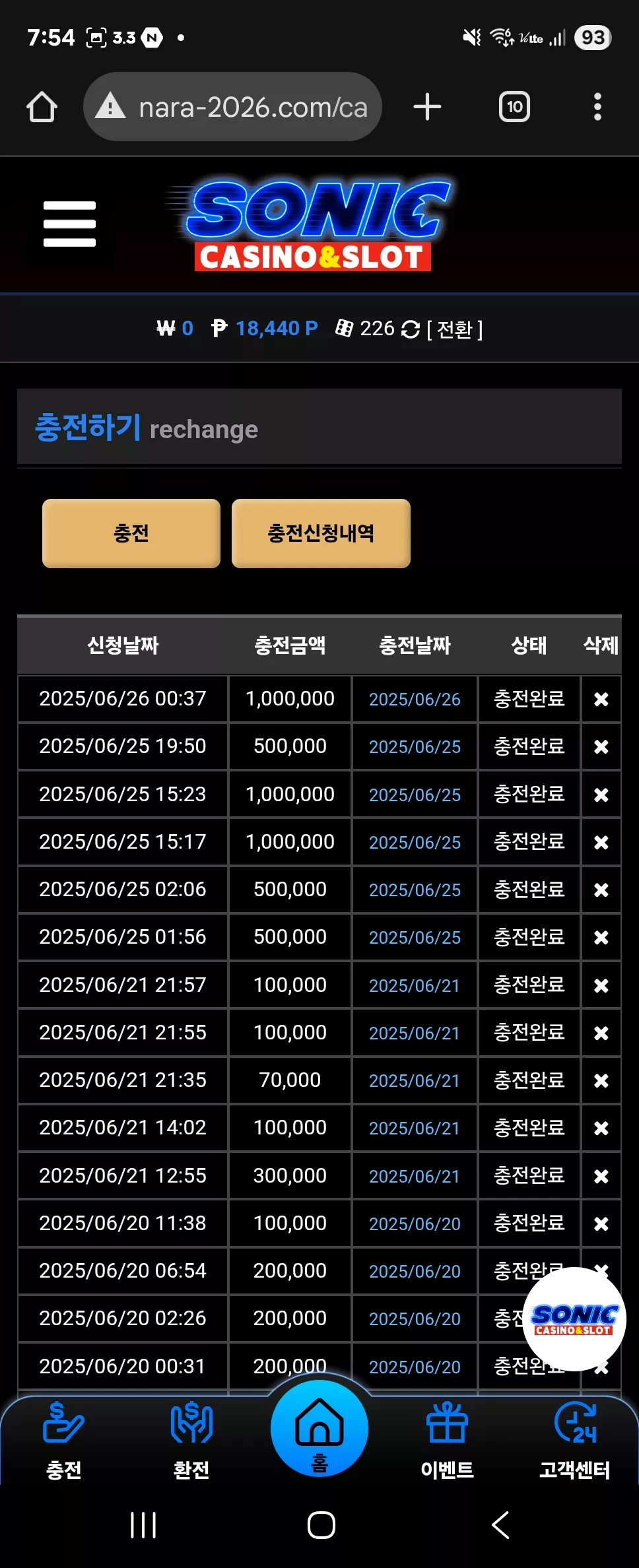Open the hamburger drawer menu
The height and width of the screenshot is (1568, 639).
[x=69, y=224]
